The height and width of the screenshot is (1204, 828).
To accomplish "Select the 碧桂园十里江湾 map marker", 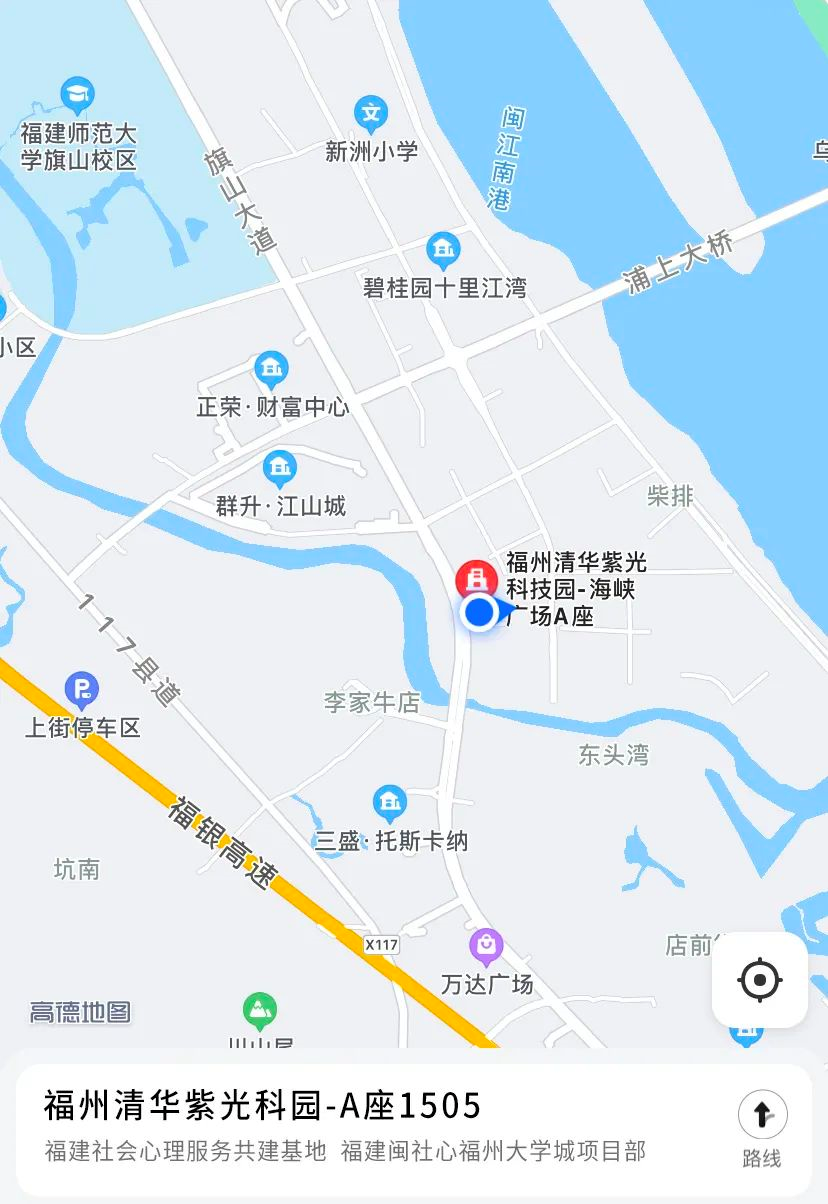I will pos(442,249).
